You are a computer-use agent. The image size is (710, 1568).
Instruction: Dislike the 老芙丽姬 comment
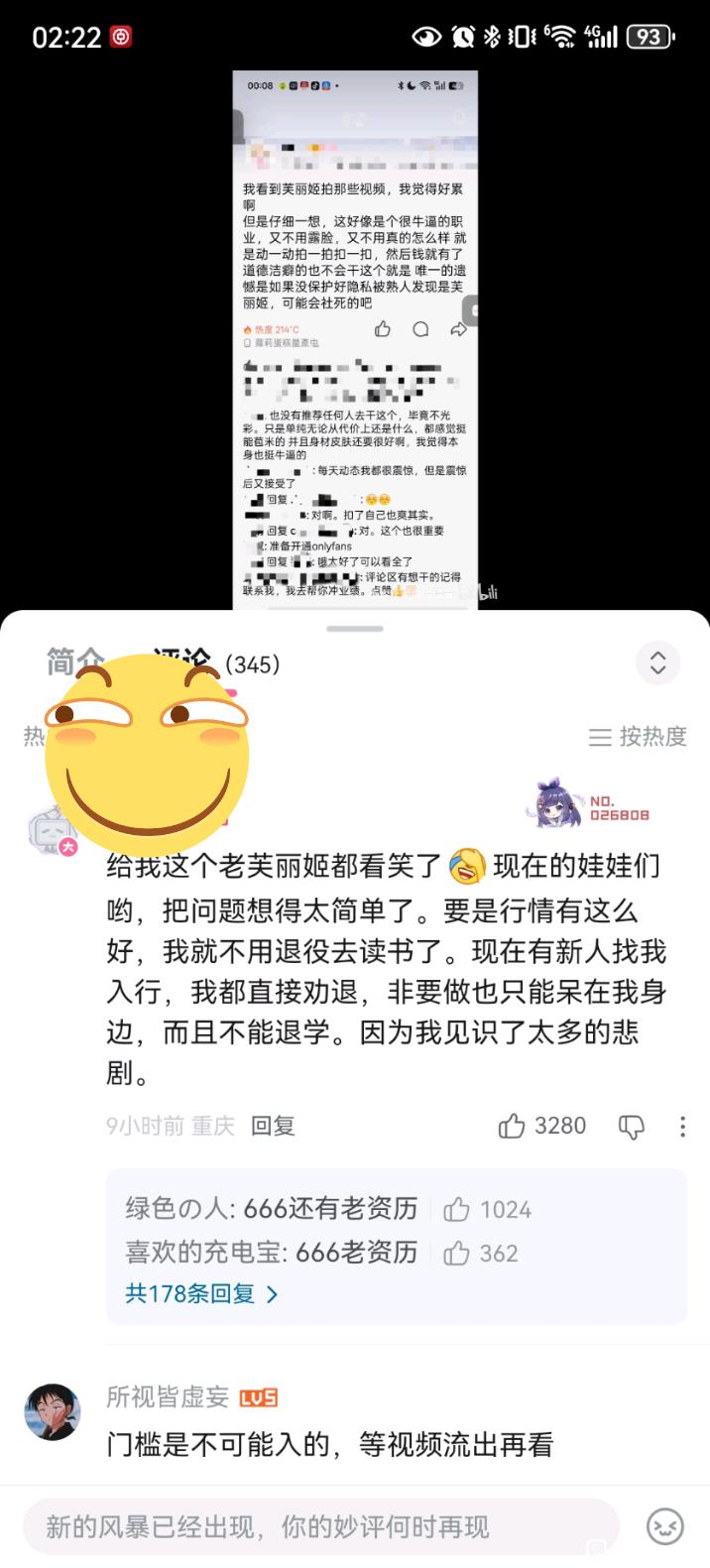click(x=632, y=1127)
